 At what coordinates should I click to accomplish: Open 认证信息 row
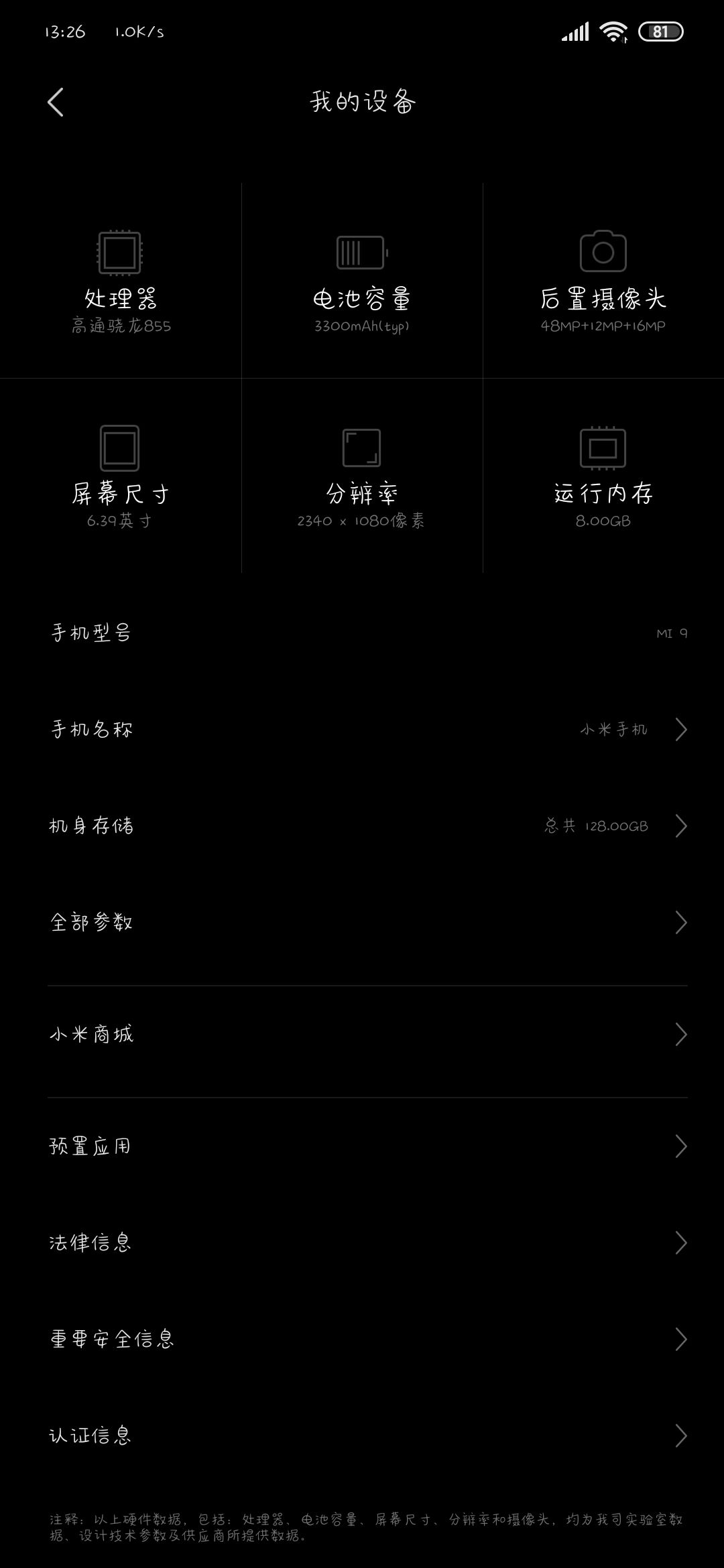click(362, 1436)
